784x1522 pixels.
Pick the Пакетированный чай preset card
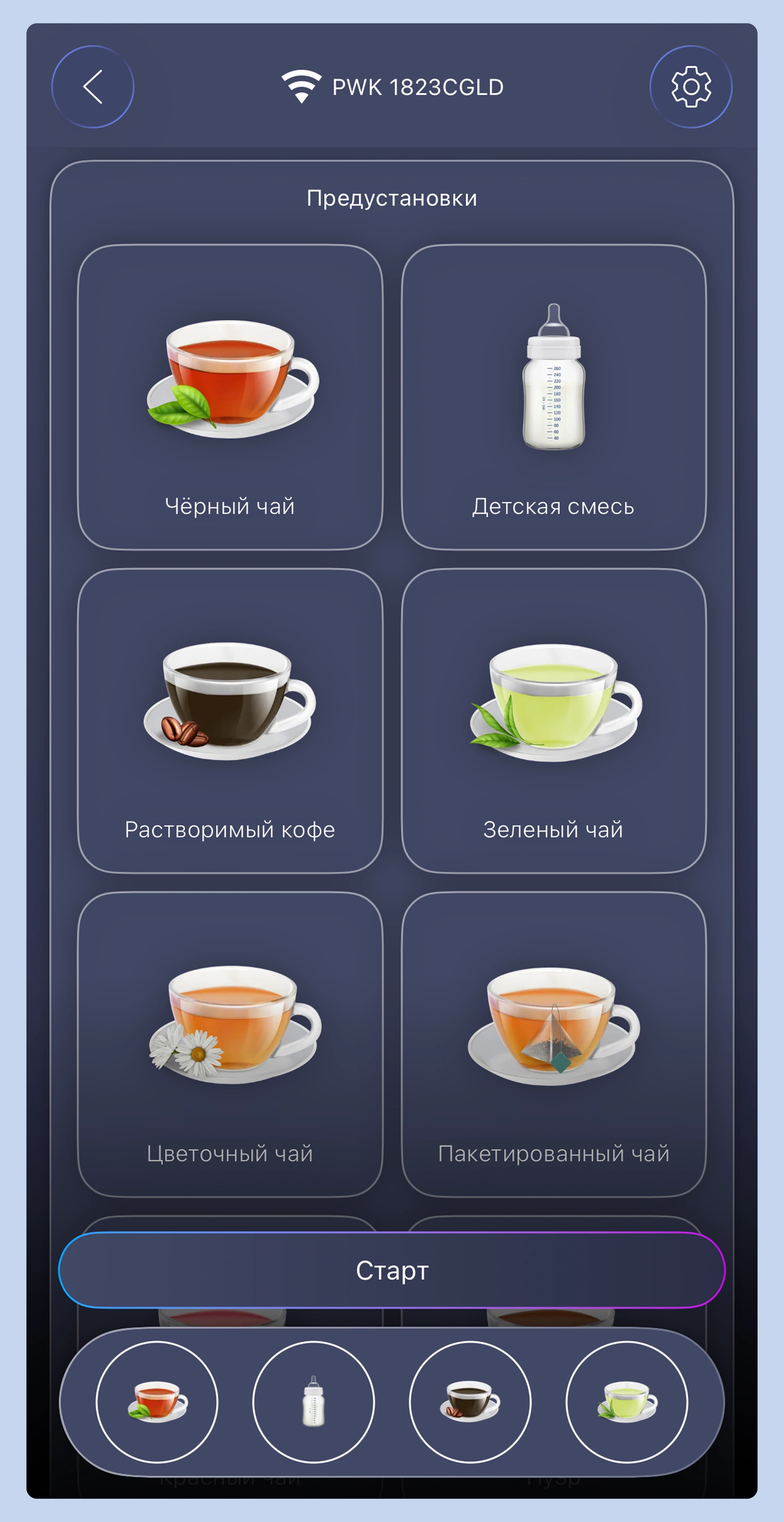click(554, 1044)
